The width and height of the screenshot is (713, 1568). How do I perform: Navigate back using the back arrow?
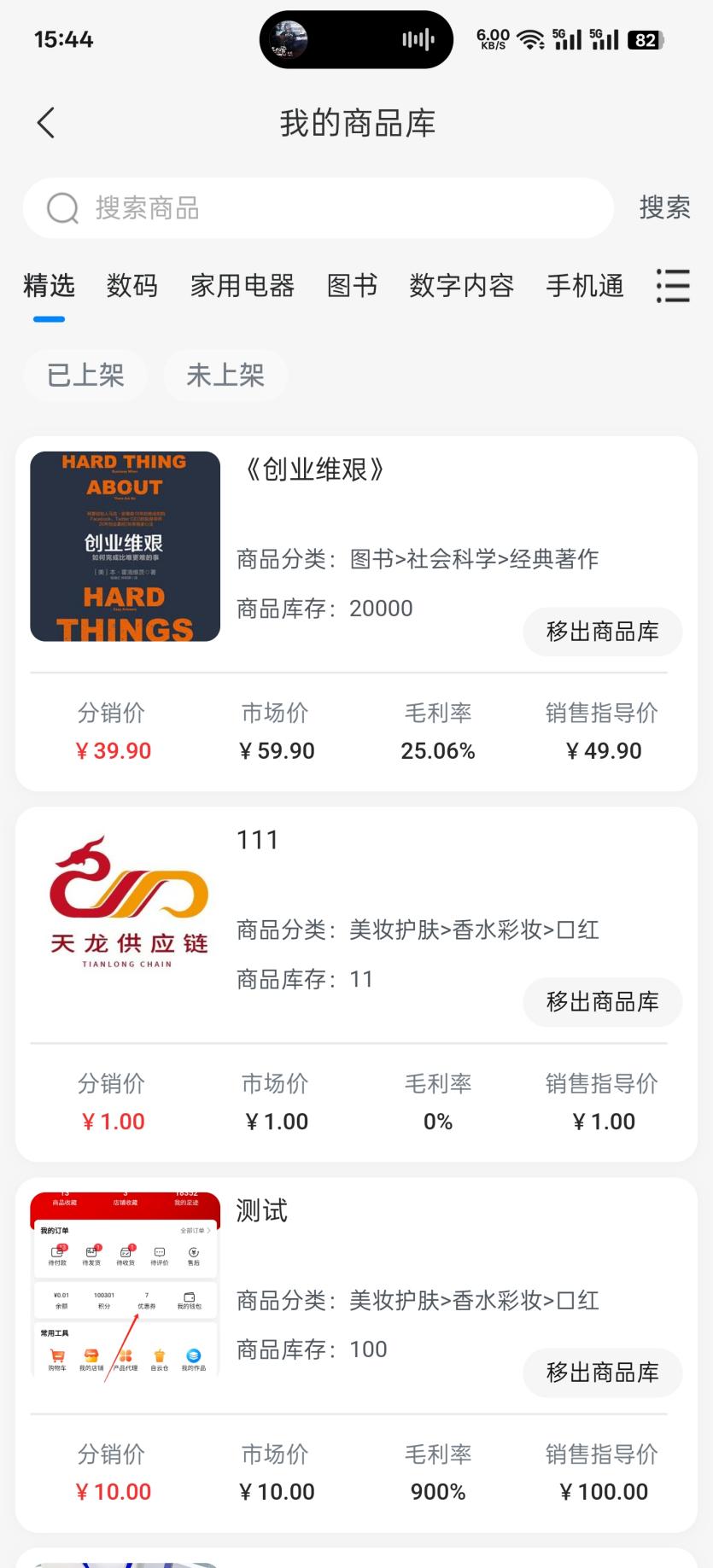point(46,122)
